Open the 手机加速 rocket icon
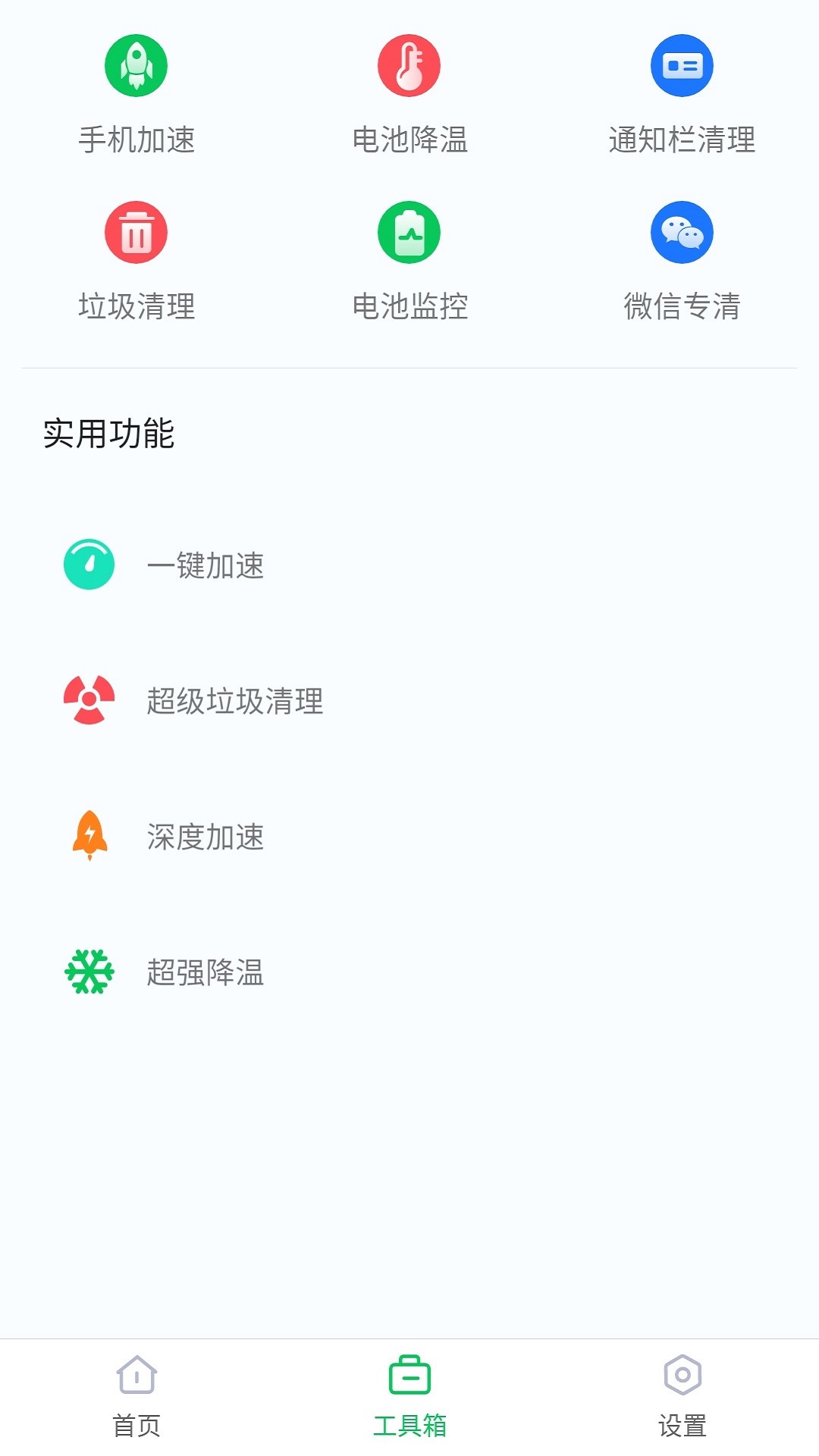 coord(136,65)
